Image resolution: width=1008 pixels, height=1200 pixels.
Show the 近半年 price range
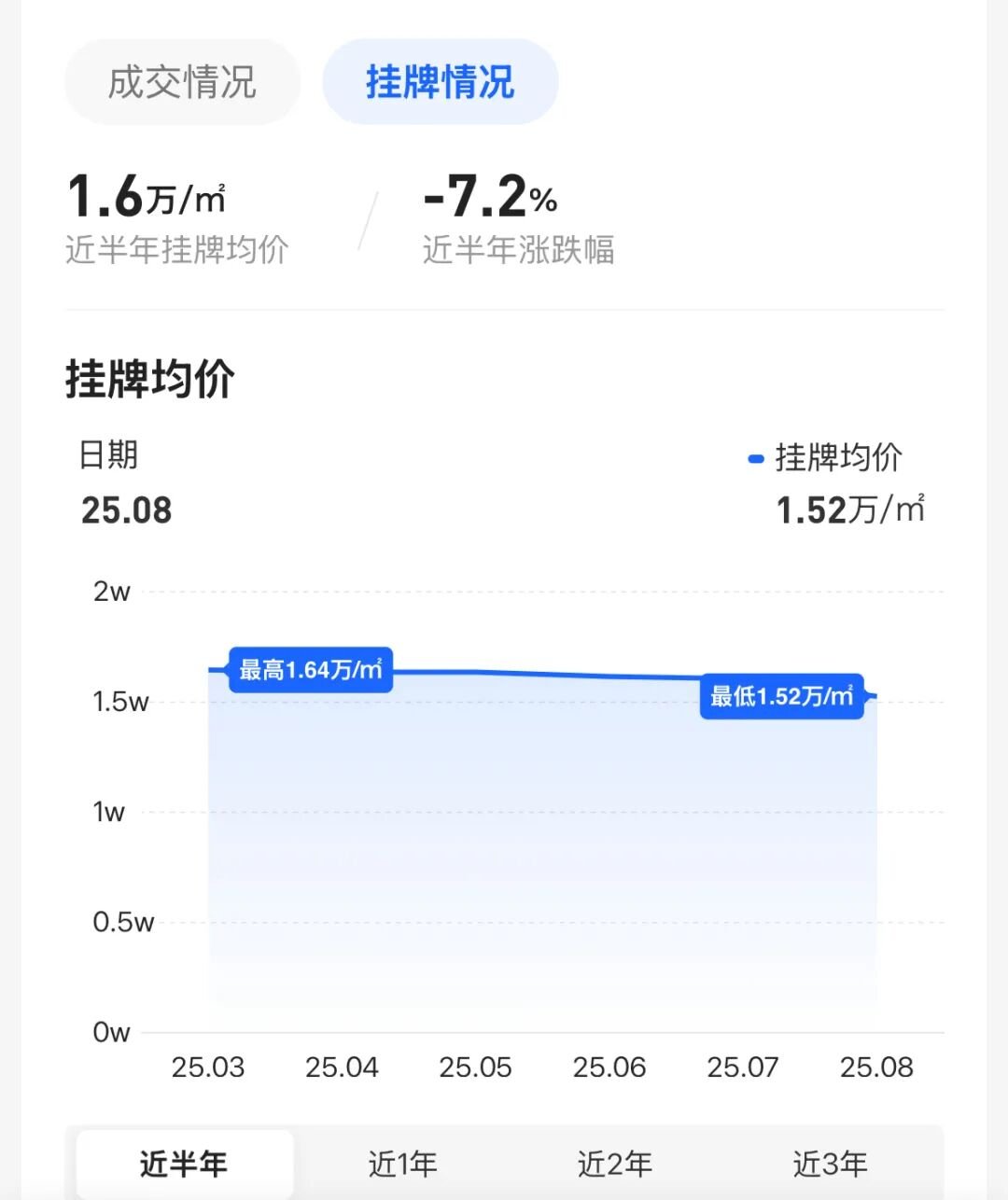184,1164
